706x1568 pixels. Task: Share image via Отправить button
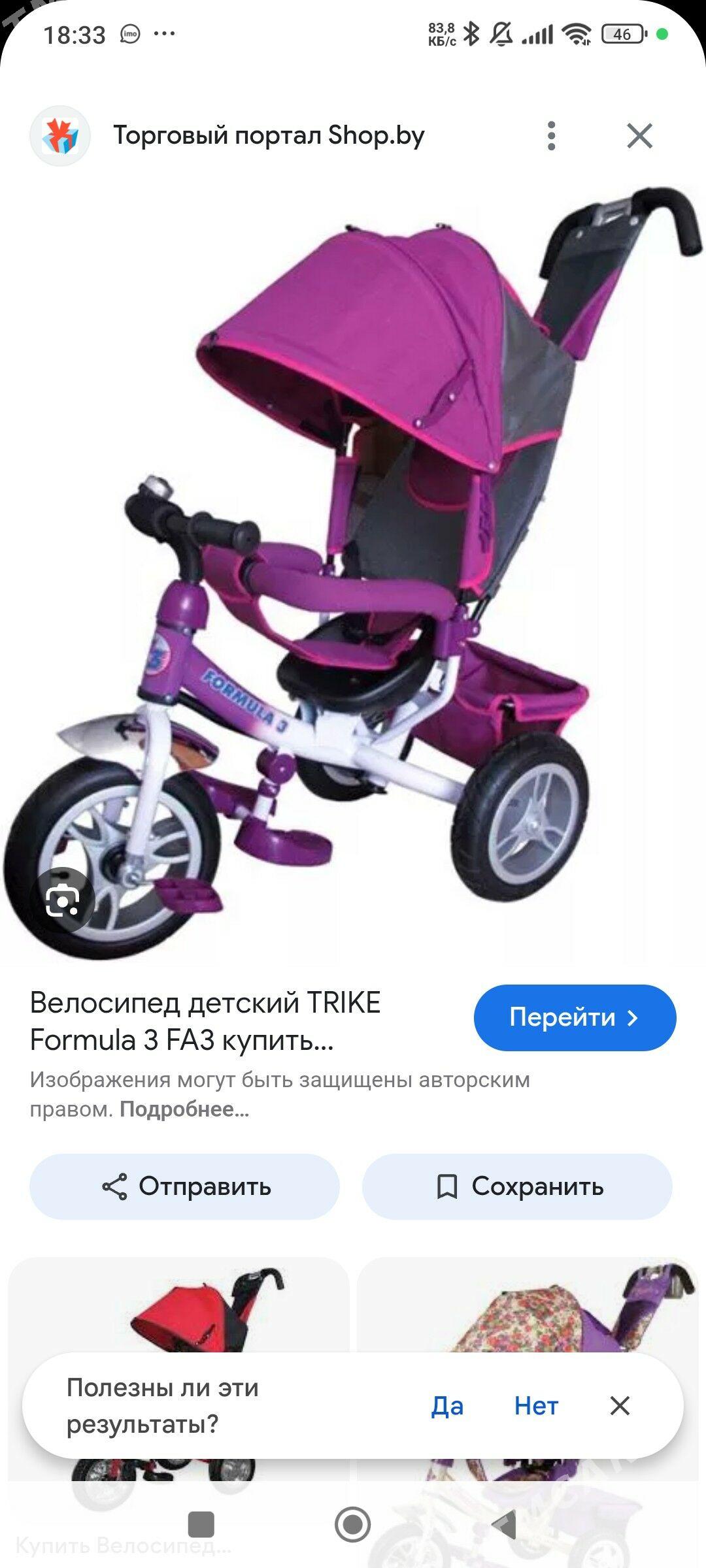click(x=184, y=1186)
